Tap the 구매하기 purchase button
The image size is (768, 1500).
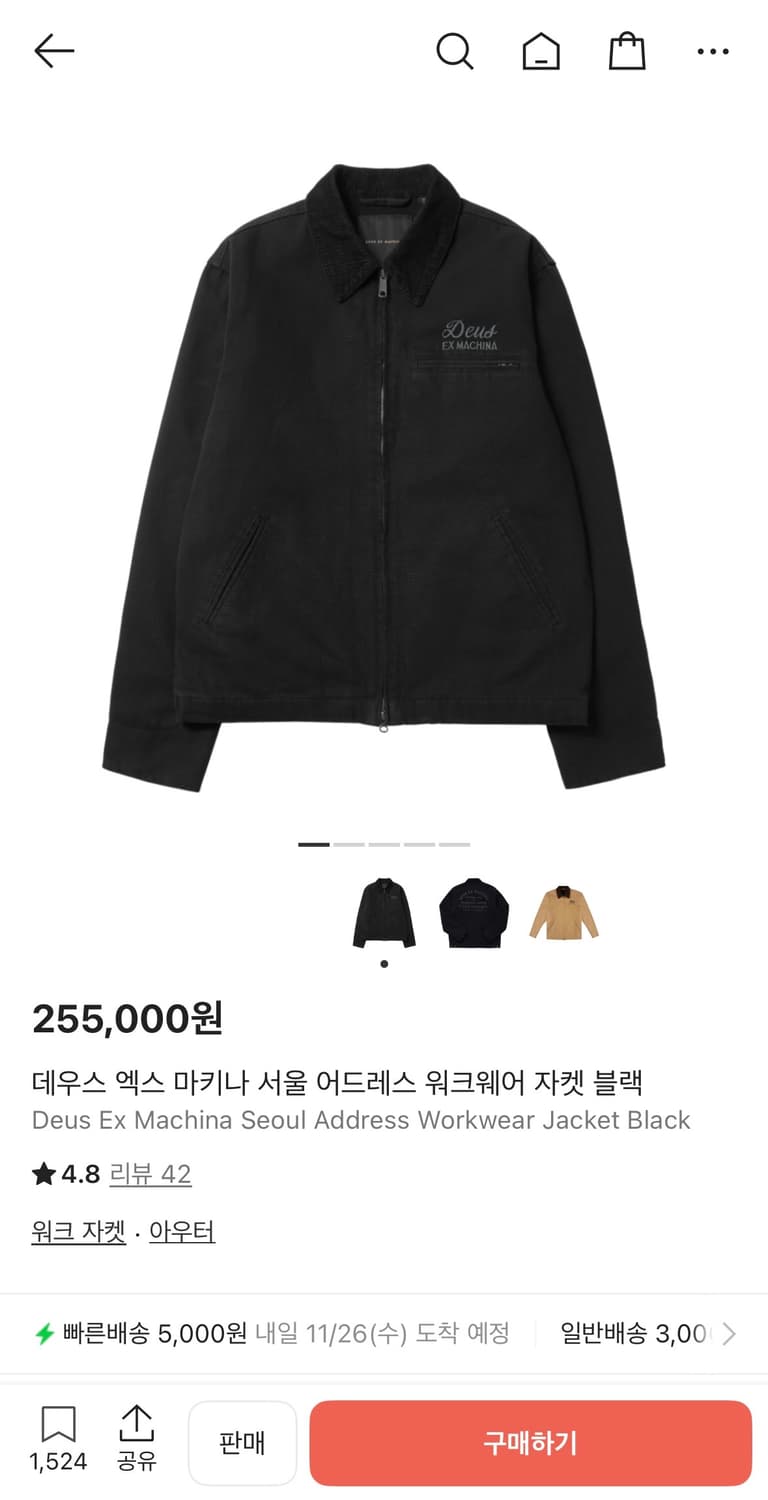(530, 1441)
